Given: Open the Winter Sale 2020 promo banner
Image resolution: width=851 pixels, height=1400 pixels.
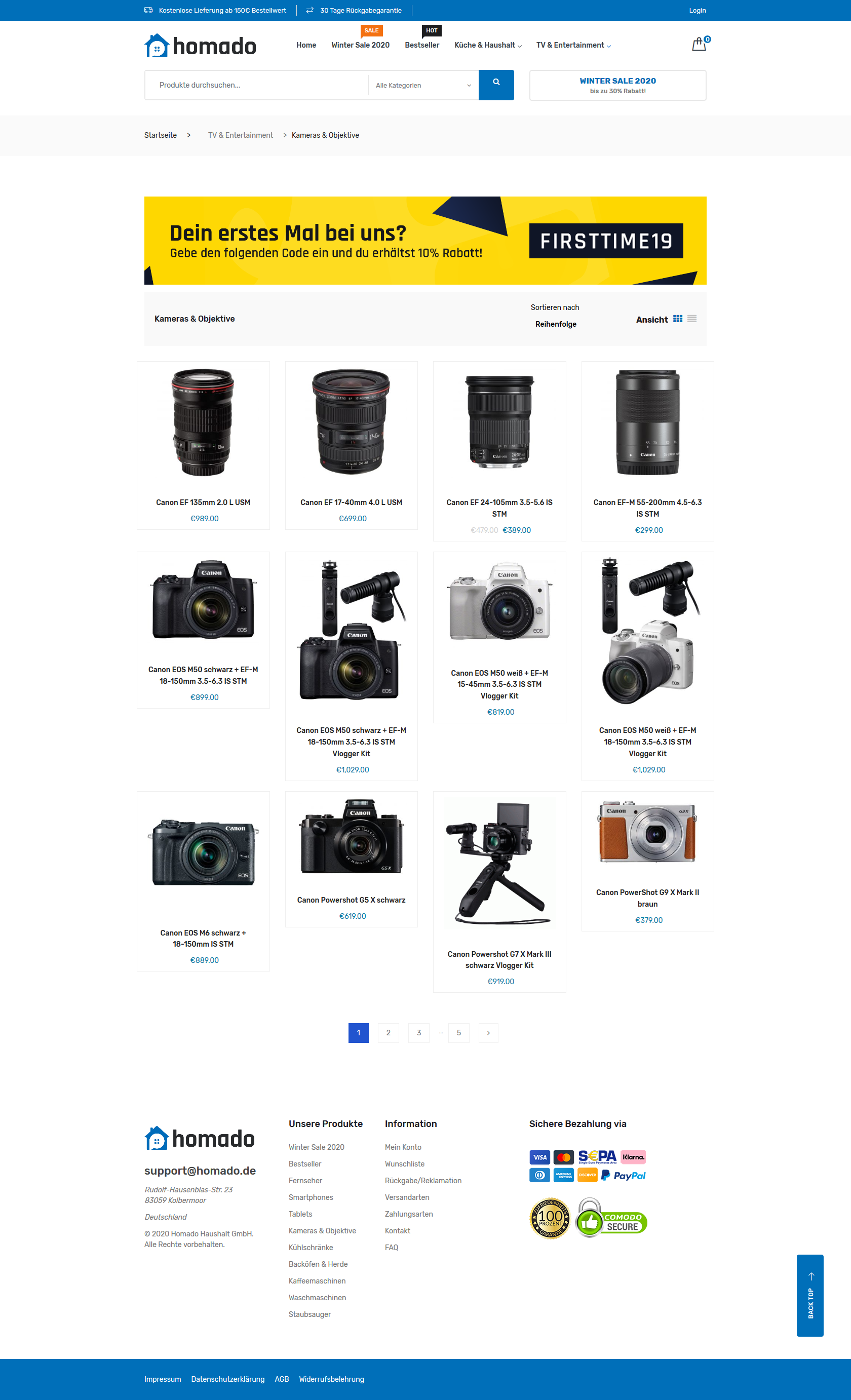Looking at the screenshot, I should coord(617,85).
